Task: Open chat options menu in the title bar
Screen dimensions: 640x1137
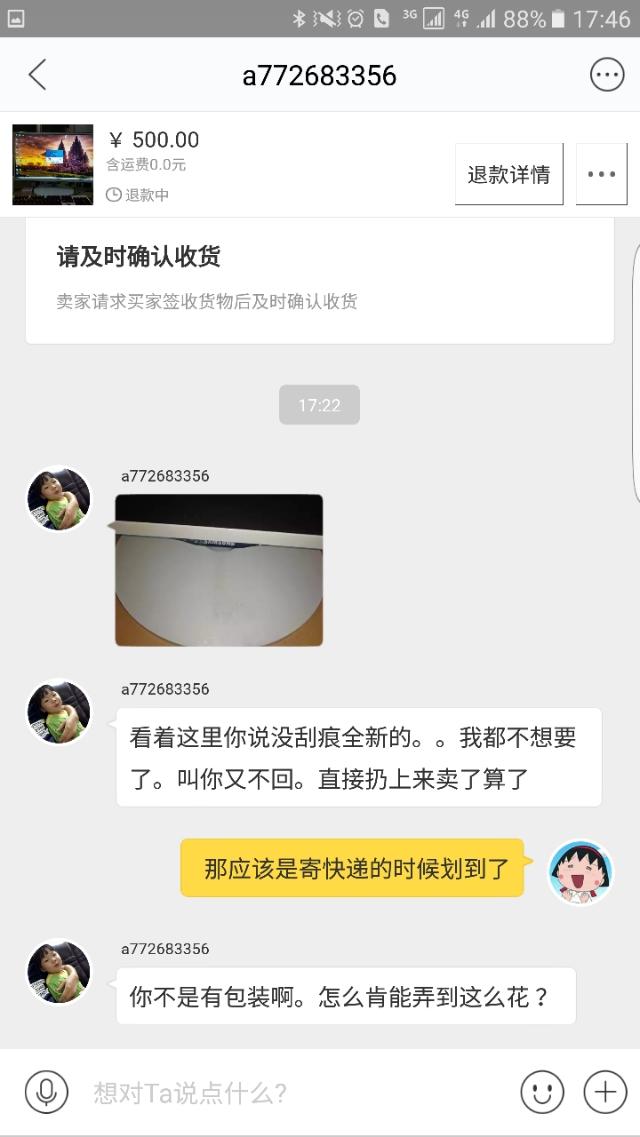Action: 606,75
